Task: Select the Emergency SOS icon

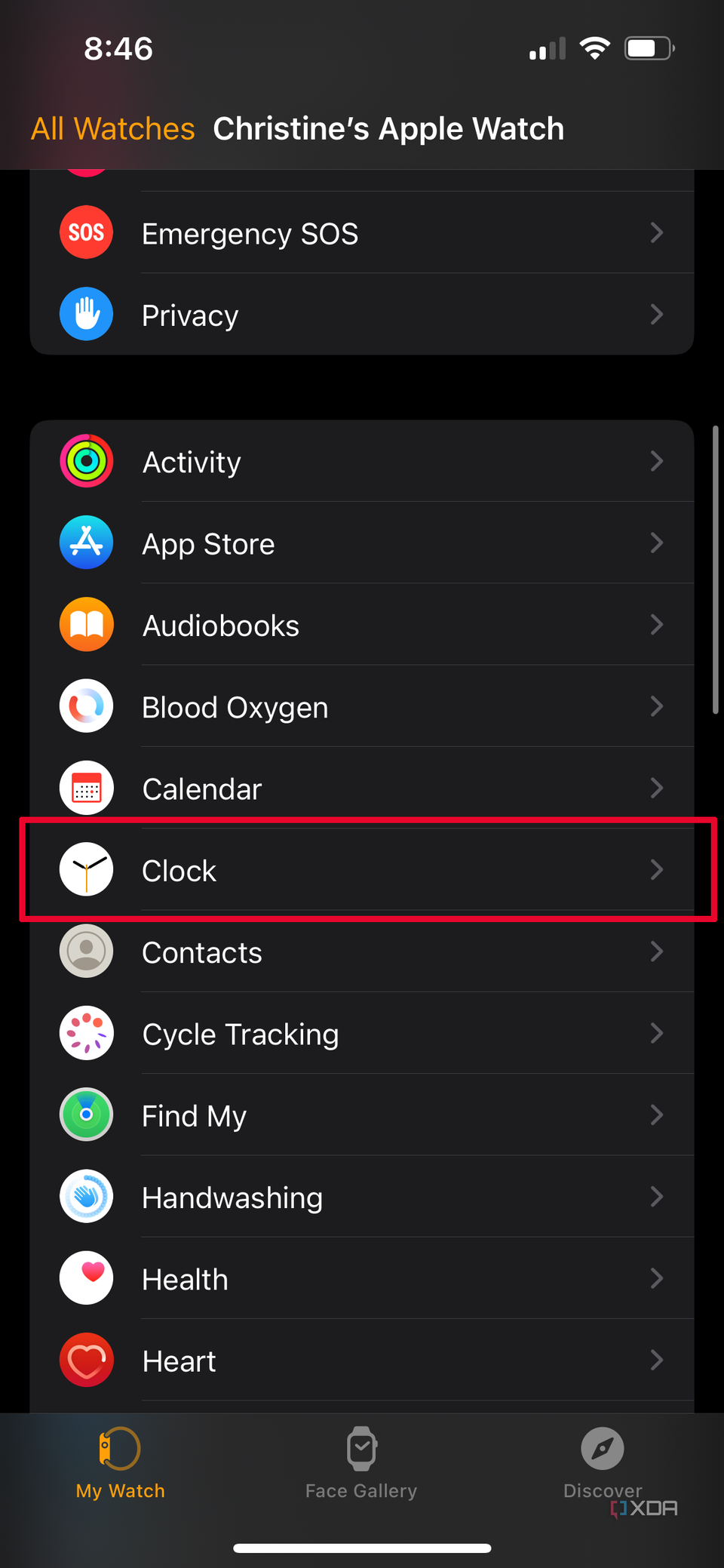Action: pos(86,232)
